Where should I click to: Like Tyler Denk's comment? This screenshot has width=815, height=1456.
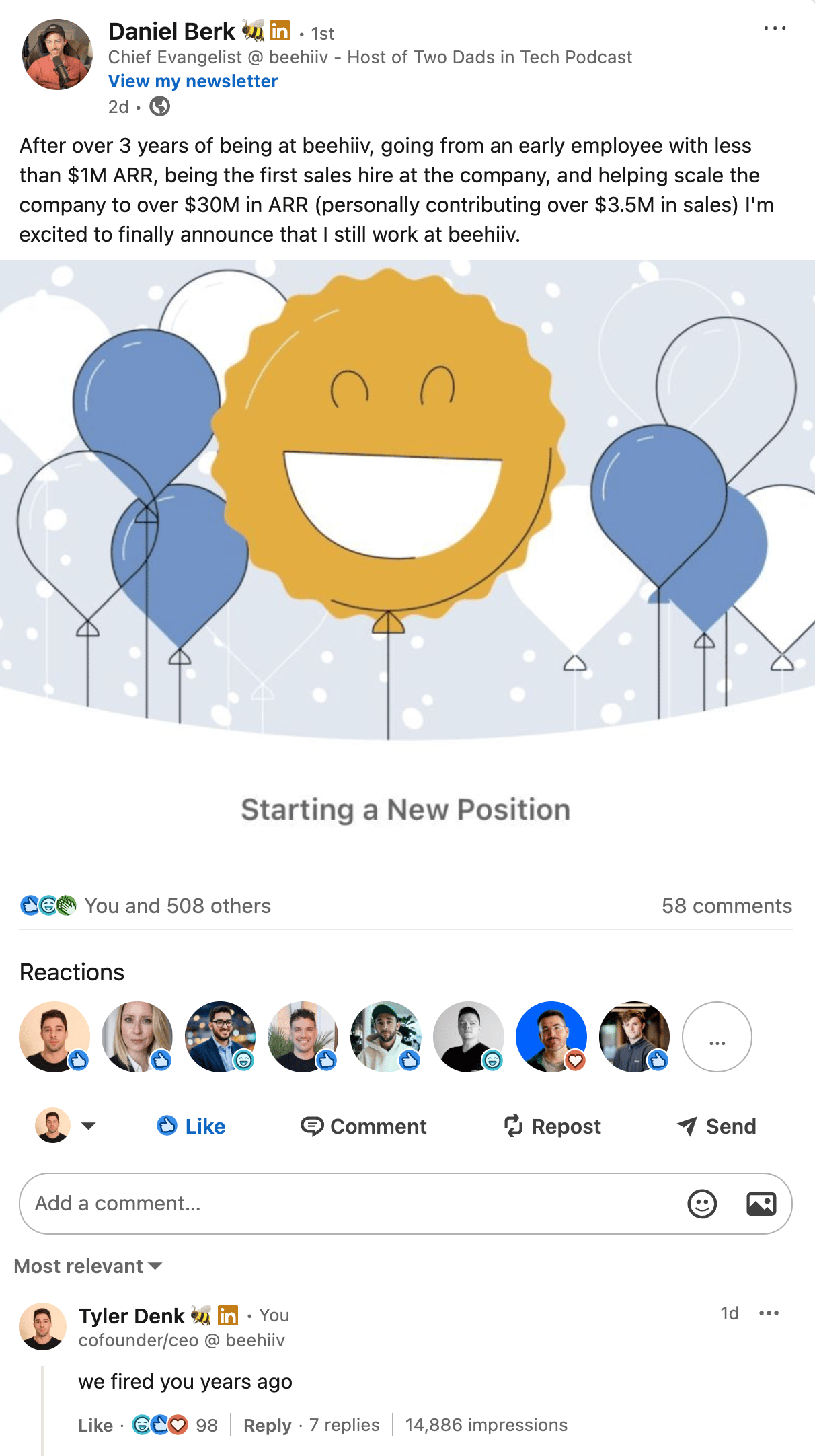pyautogui.click(x=95, y=1425)
